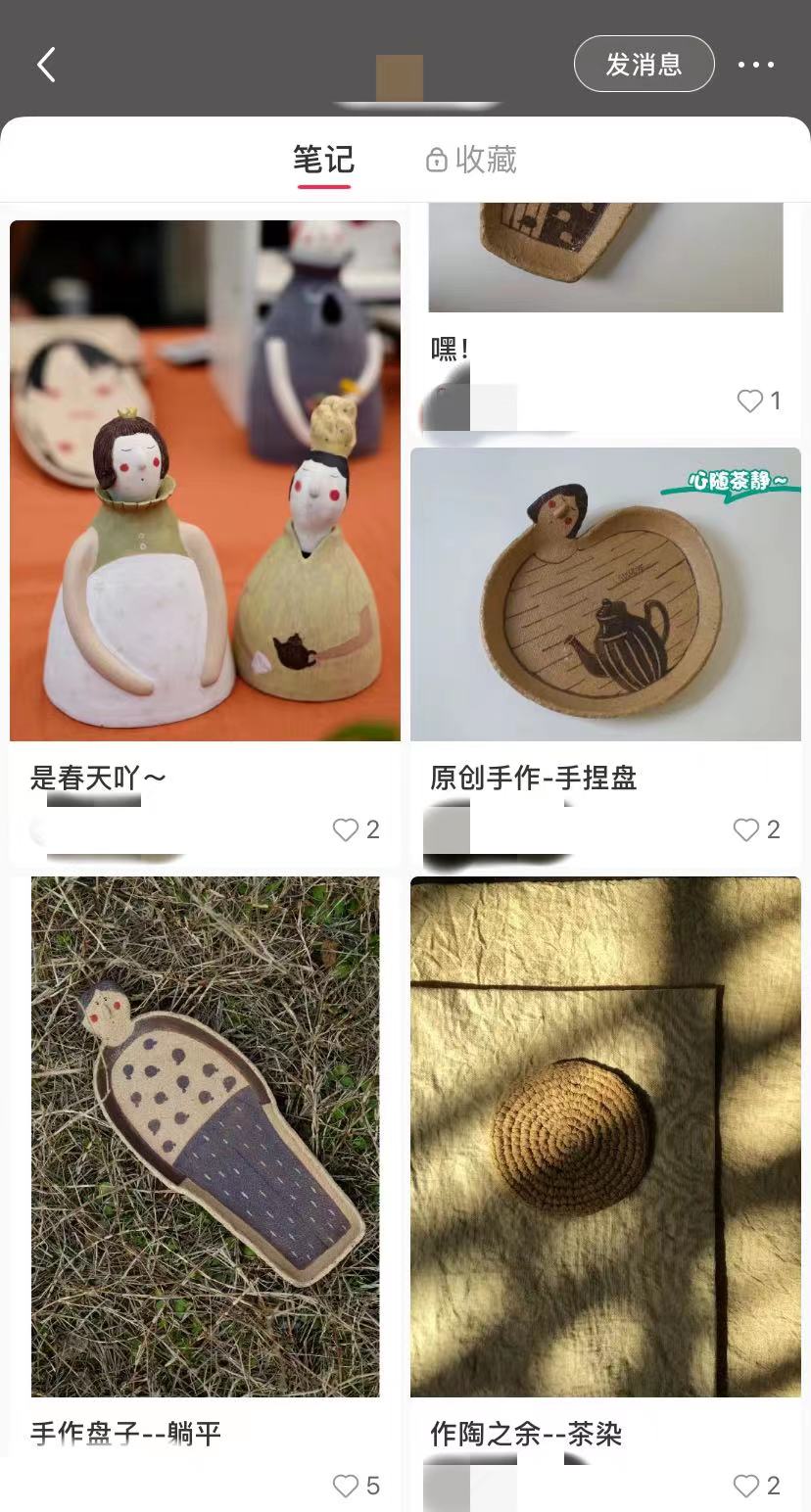The width and height of the screenshot is (811, 1512).
Task: Open the 原创手作-手捏盘 note
Action: tap(605, 593)
